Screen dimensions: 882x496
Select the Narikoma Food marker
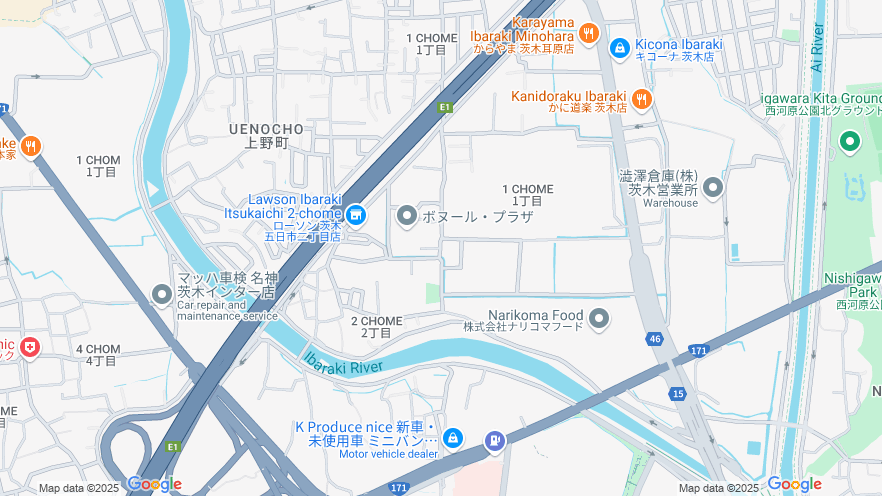tap(599, 319)
